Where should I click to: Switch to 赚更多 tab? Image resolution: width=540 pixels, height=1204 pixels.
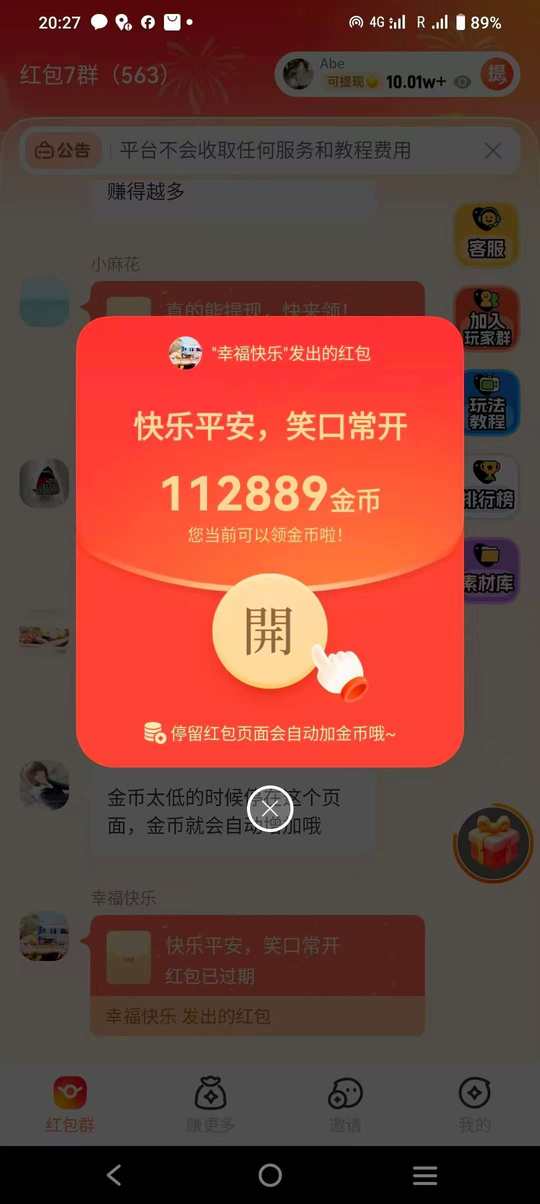tap(210, 1104)
